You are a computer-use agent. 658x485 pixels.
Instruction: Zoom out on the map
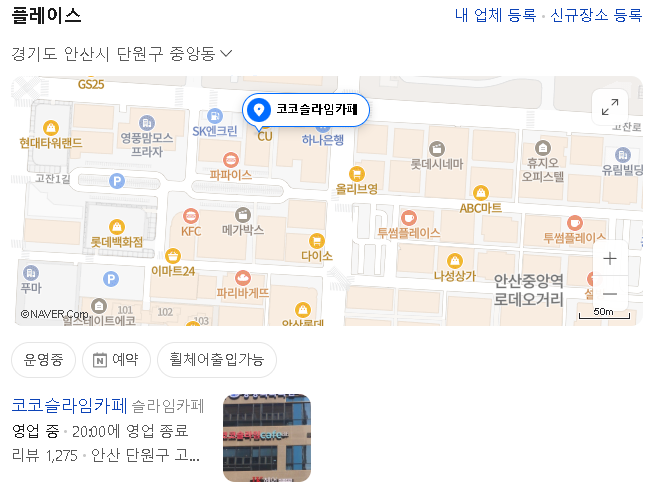click(610, 294)
